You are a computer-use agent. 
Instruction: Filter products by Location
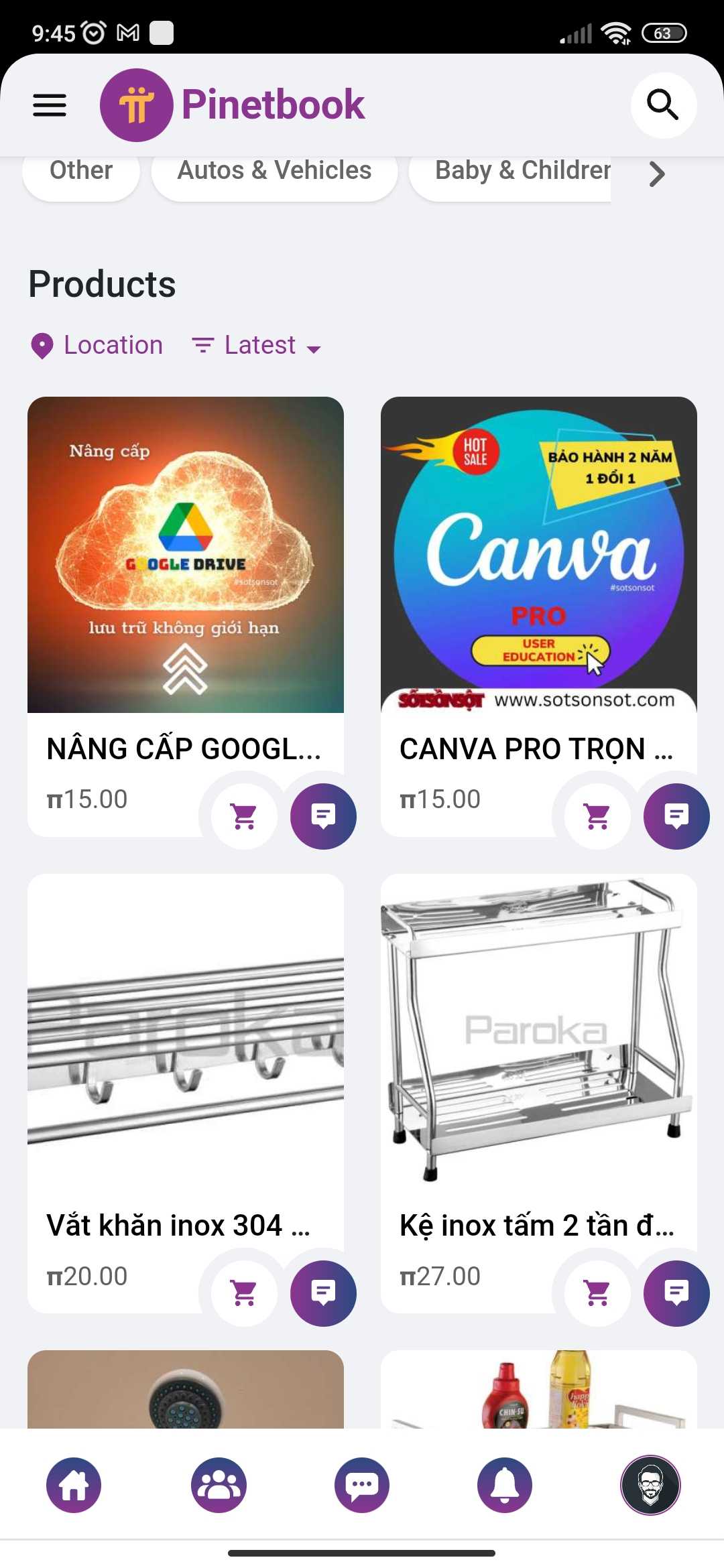98,346
